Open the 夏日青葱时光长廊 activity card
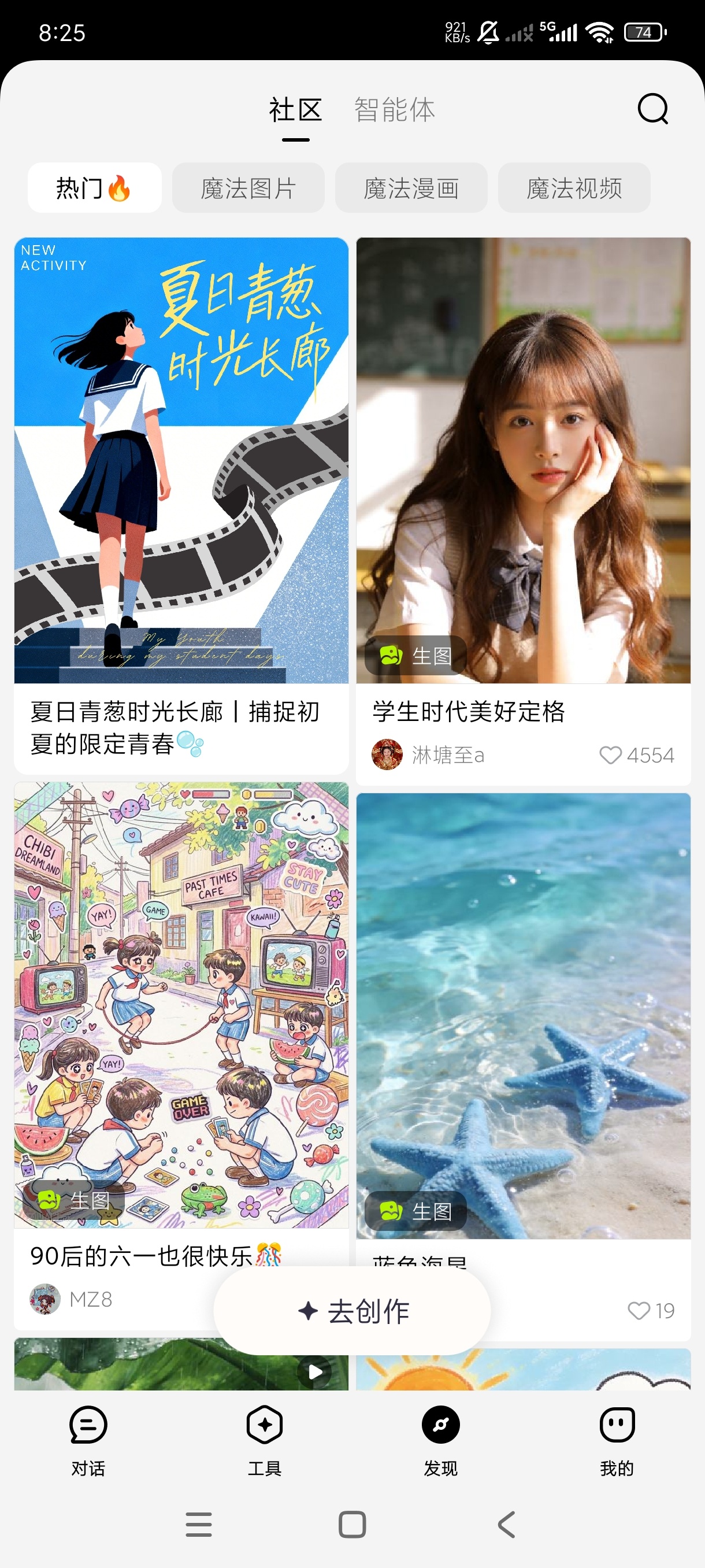This screenshot has height=1568, width=705. tap(181, 505)
